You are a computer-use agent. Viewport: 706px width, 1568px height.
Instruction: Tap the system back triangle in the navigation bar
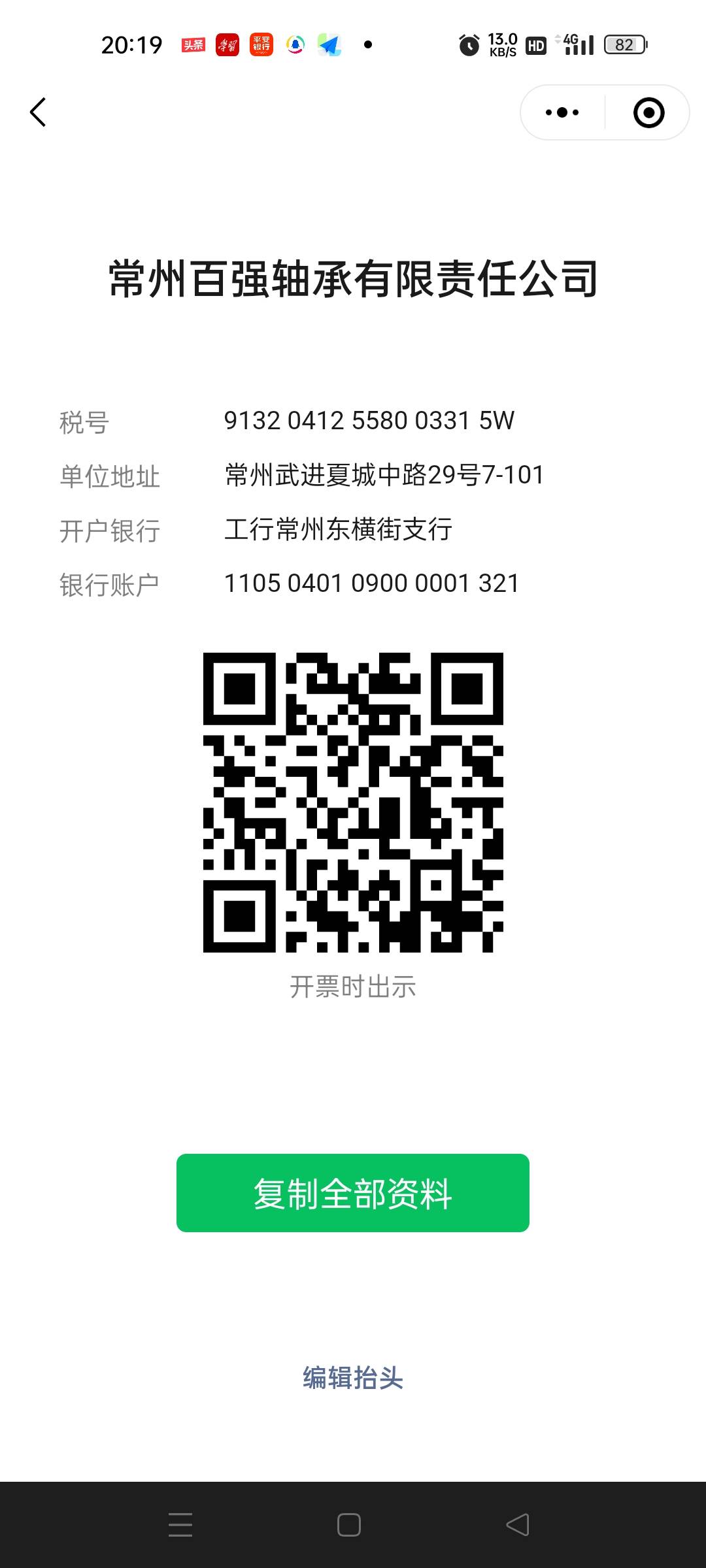pos(518,1525)
